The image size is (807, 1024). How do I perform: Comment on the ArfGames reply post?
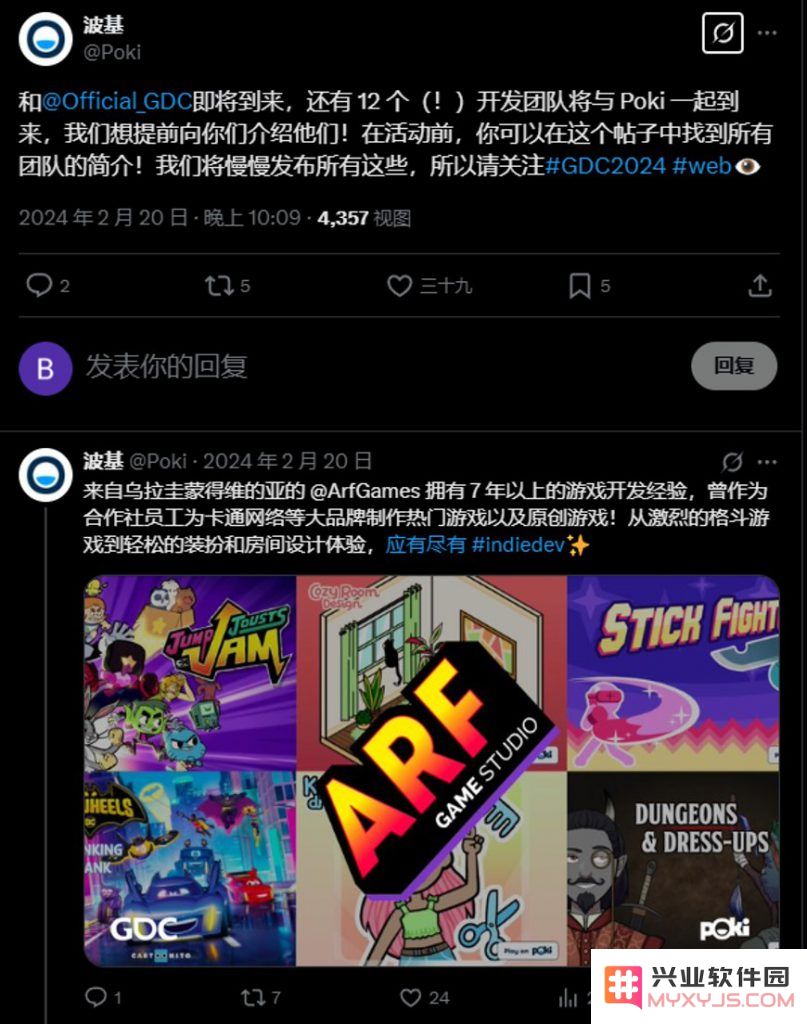(96, 997)
